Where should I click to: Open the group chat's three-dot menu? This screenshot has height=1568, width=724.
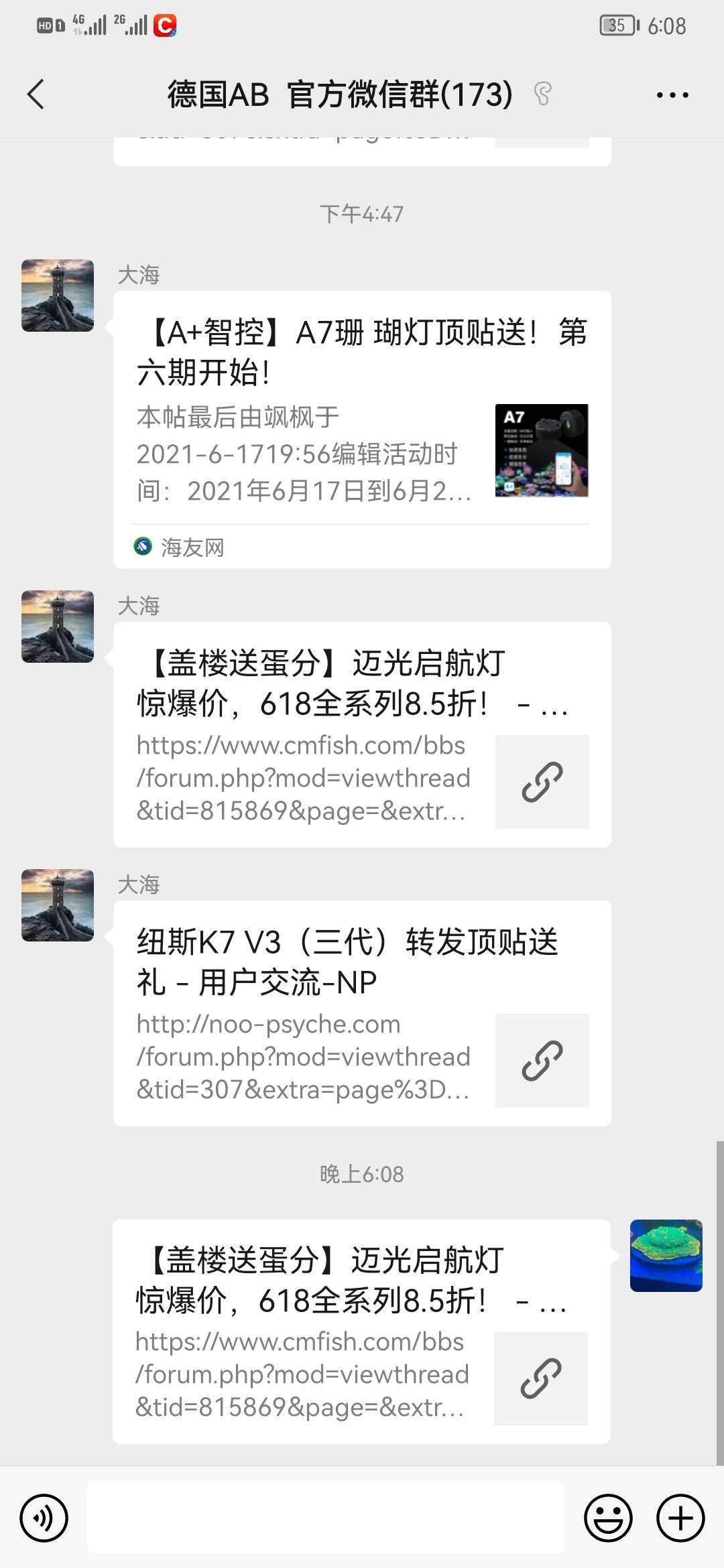point(672,95)
